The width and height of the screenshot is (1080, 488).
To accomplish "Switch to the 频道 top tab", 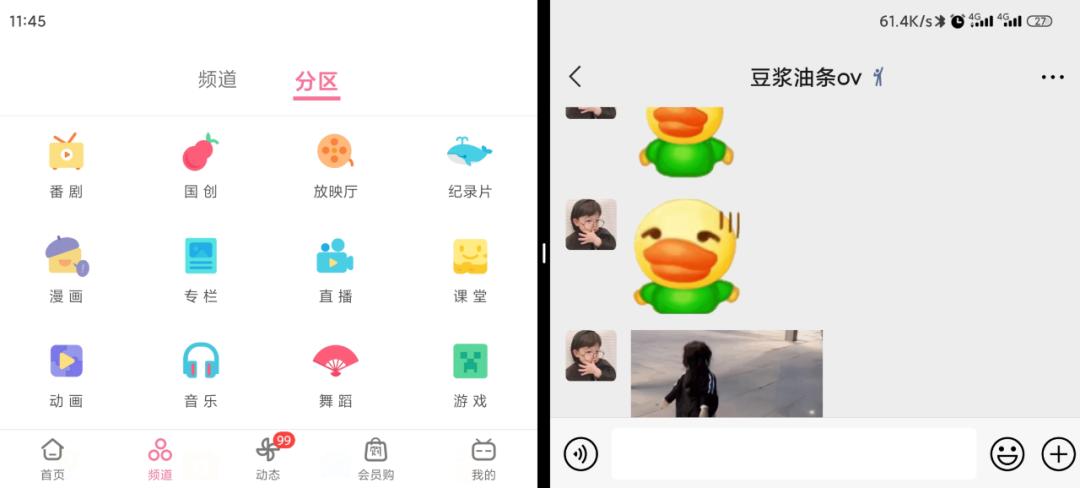I will coord(217,80).
